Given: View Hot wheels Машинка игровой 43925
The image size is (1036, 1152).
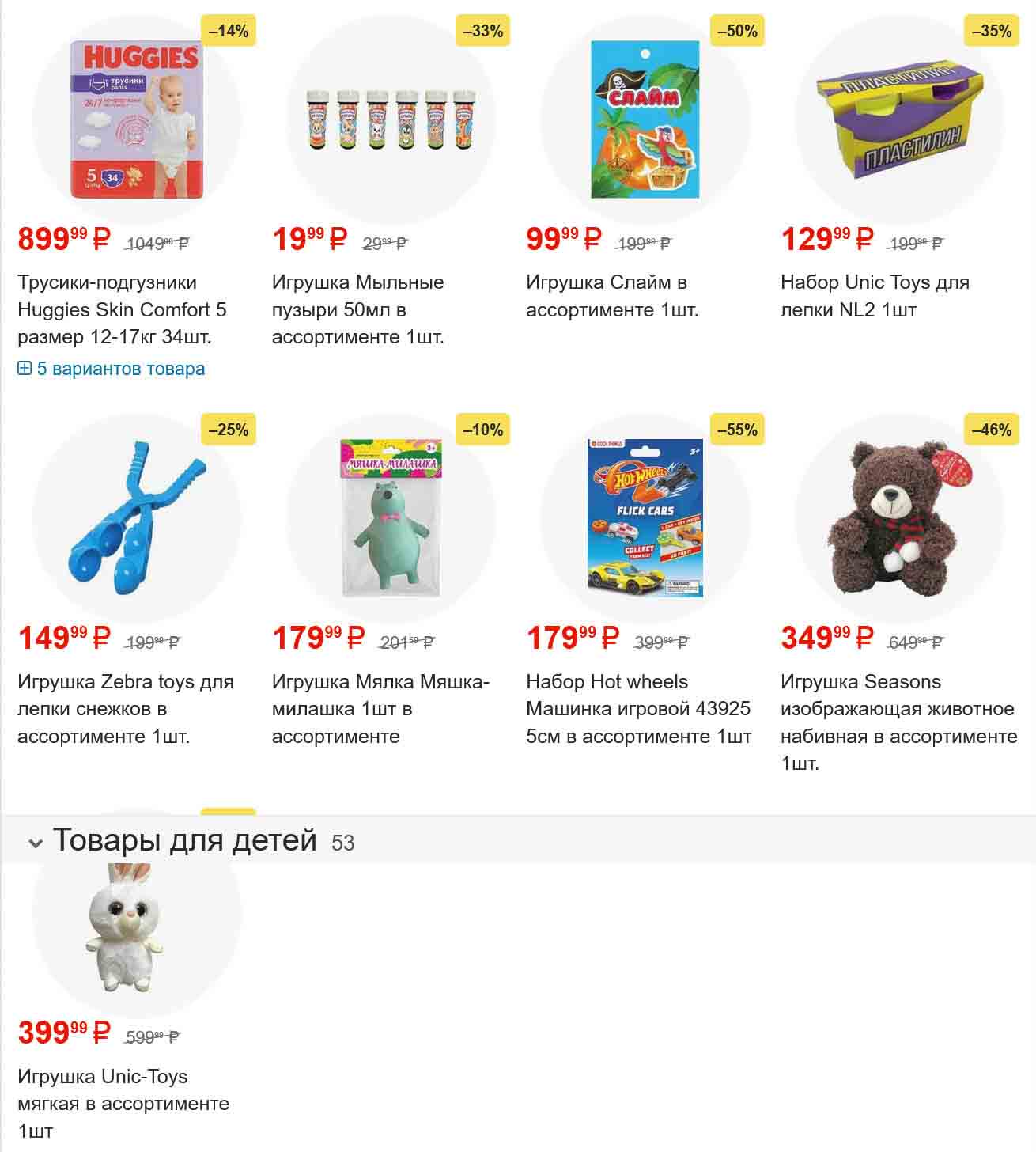Looking at the screenshot, I should tap(637, 709).
